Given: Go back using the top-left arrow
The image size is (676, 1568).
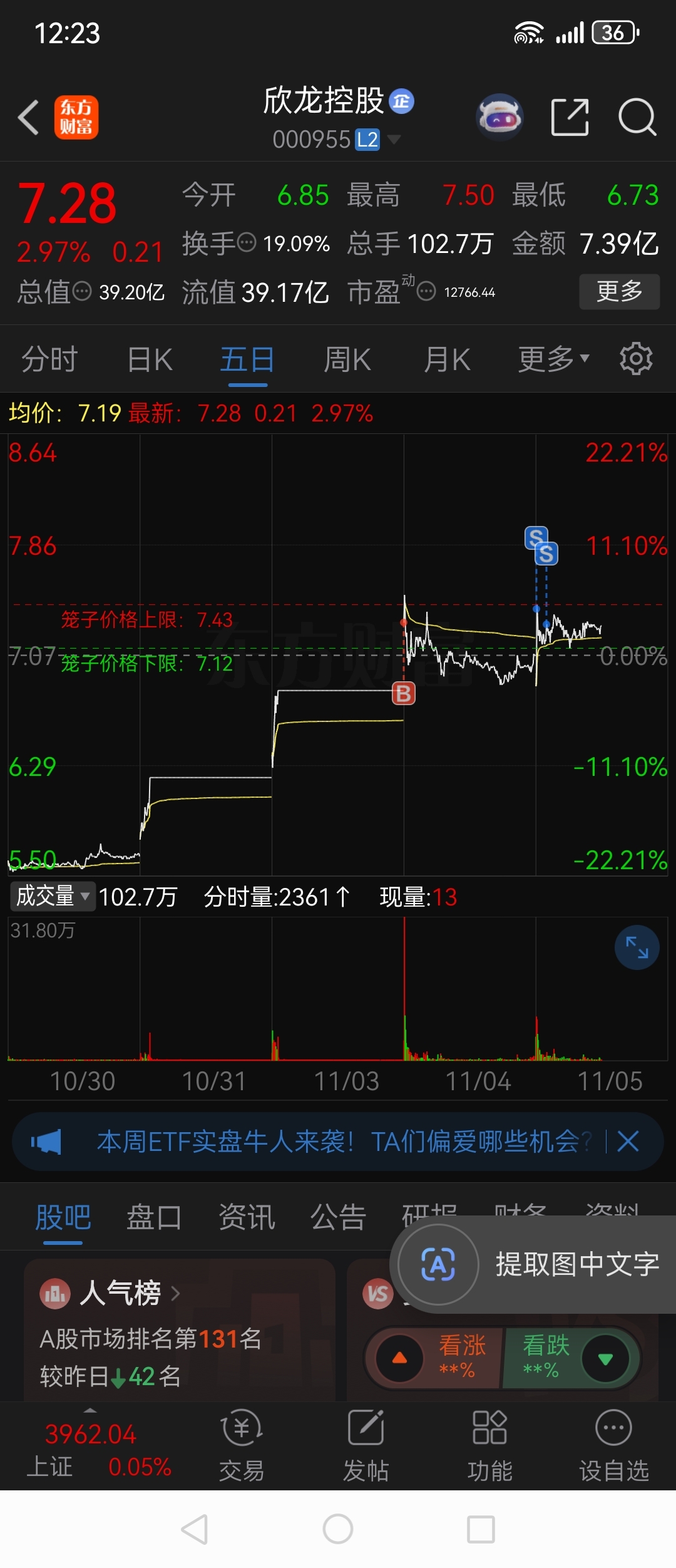Looking at the screenshot, I should coord(29,117).
